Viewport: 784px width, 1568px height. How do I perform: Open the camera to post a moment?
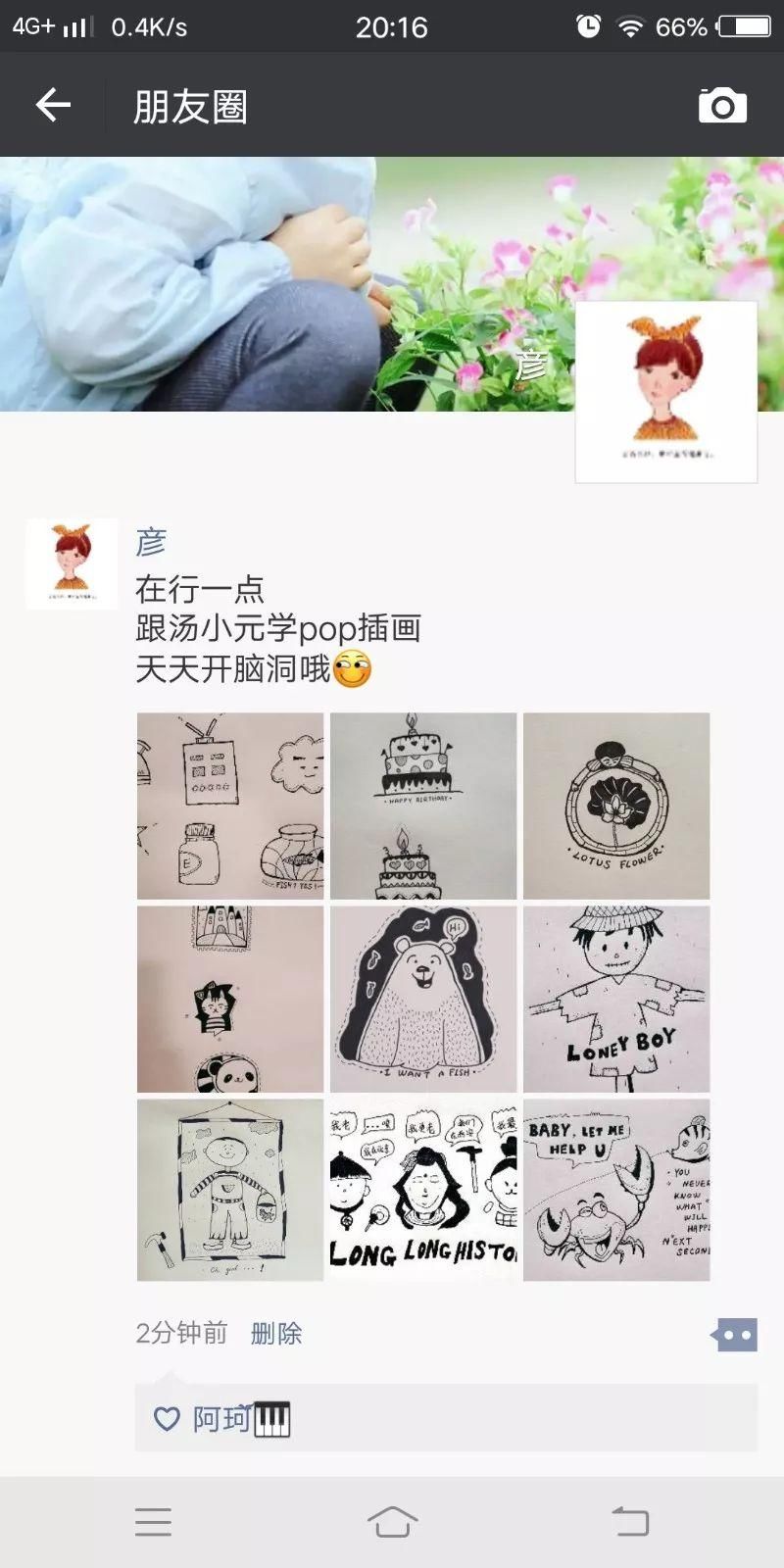722,105
